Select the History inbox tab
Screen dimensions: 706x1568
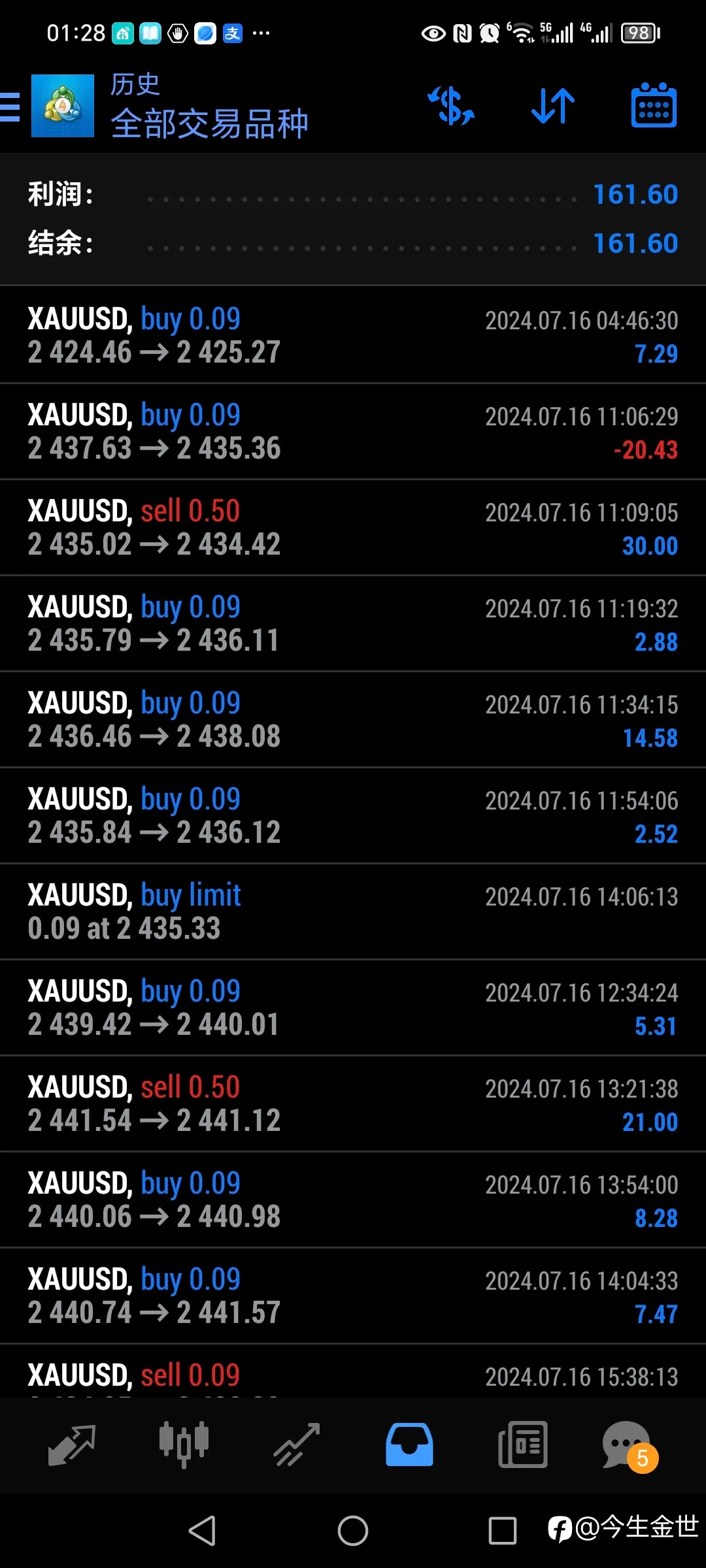[409, 1445]
